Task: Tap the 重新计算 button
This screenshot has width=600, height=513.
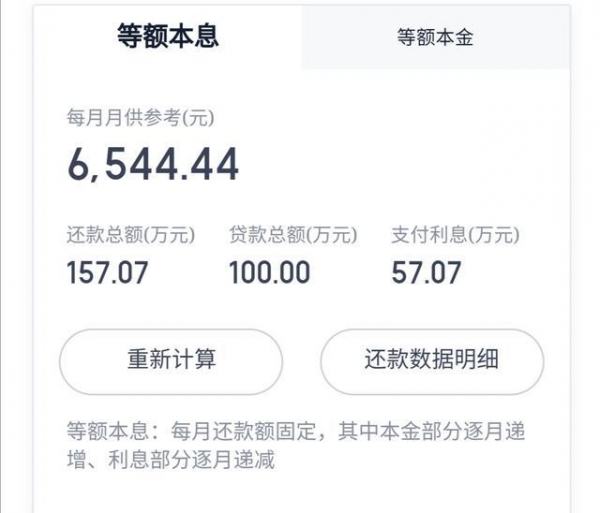Action: coord(171,360)
